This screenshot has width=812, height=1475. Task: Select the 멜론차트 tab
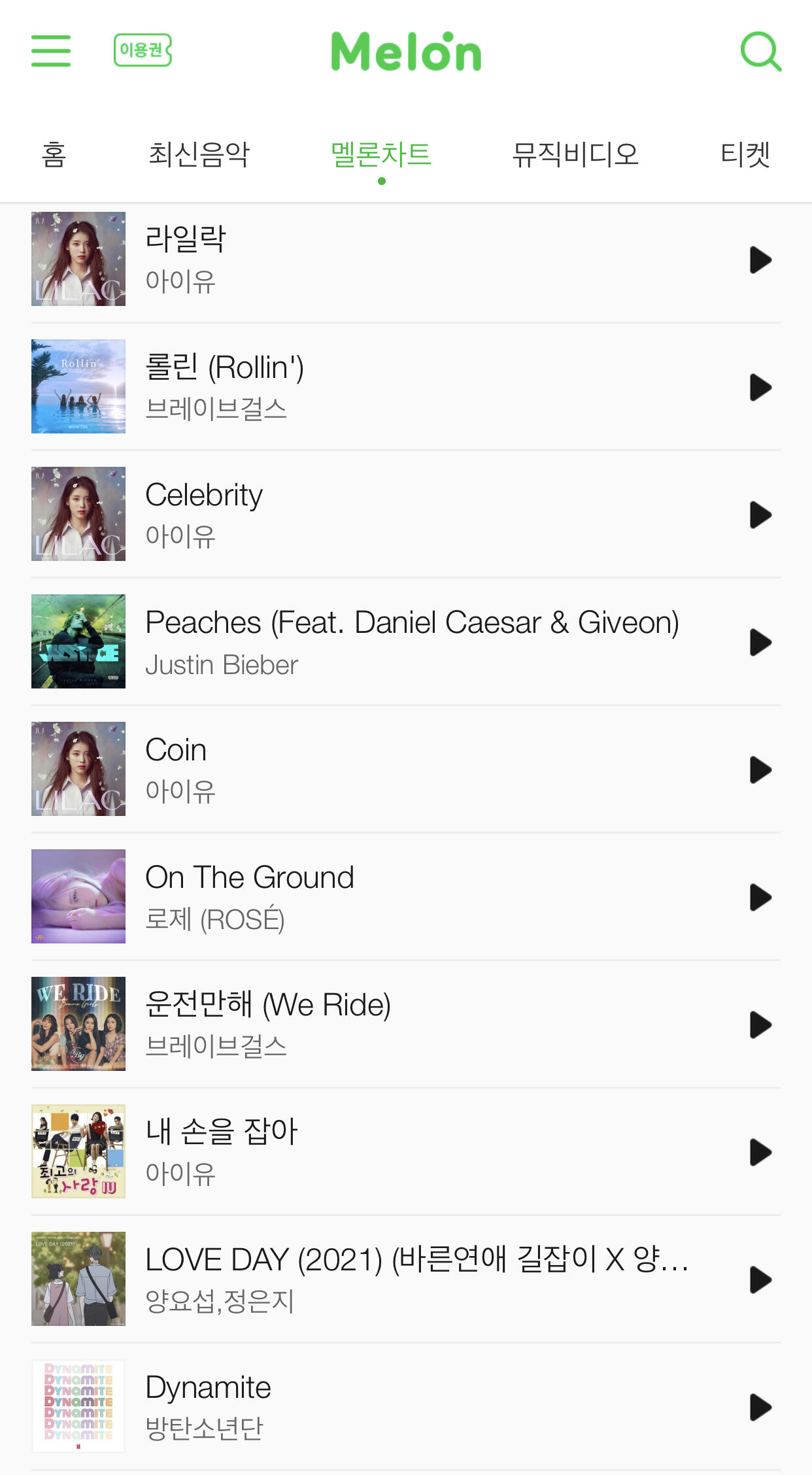click(381, 155)
